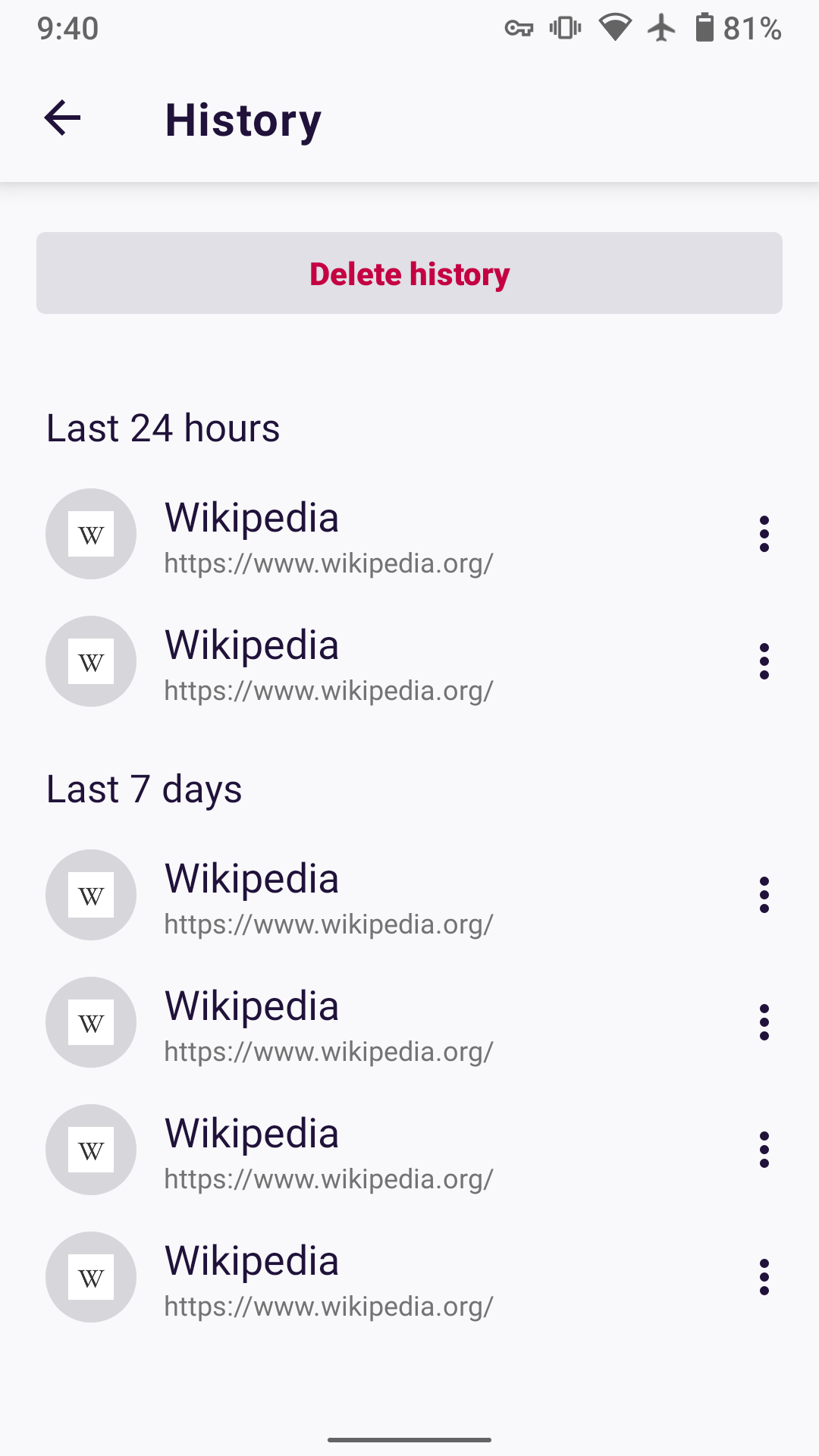Open options for last Wikipedia entry in Last 7 days

point(764,1277)
